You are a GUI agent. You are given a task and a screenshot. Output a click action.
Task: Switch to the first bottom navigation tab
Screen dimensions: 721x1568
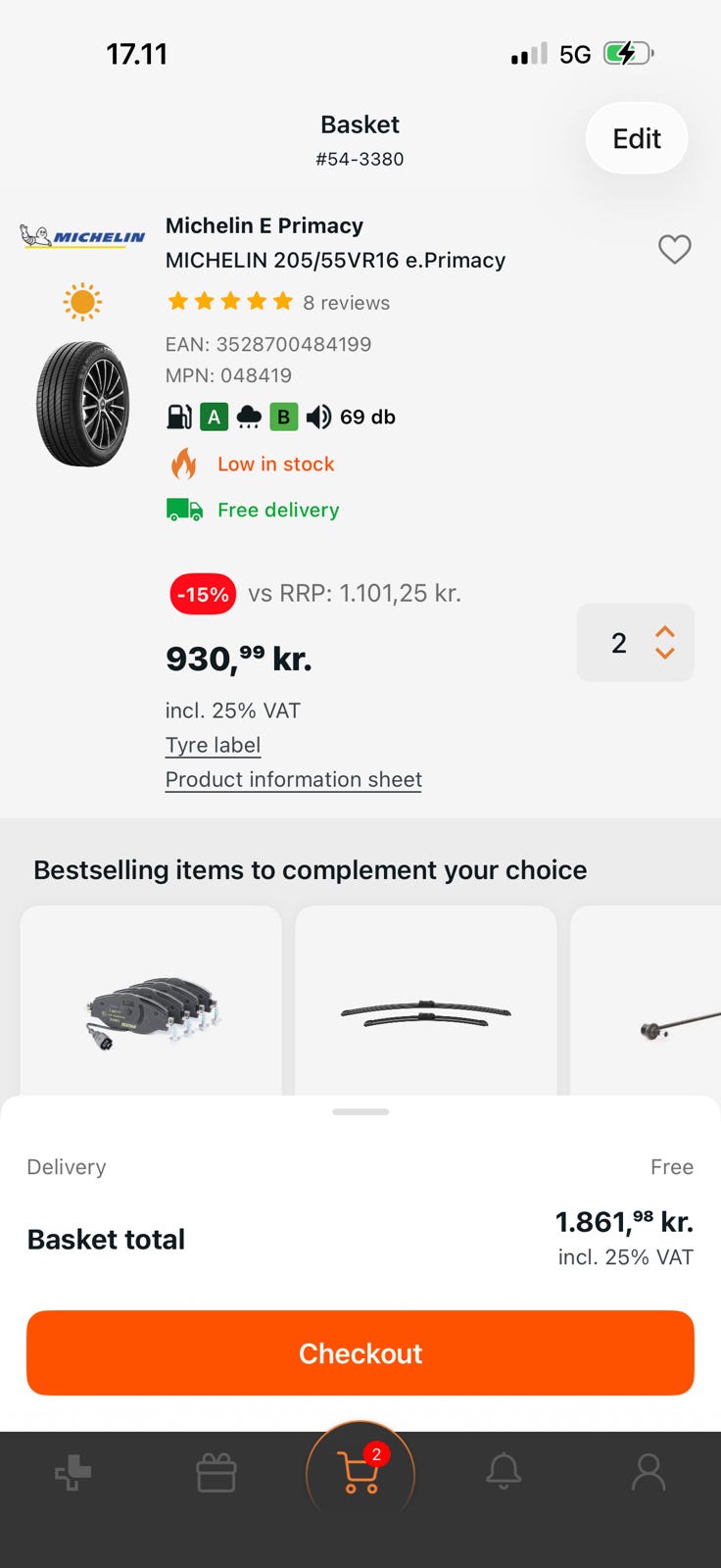click(72, 1472)
